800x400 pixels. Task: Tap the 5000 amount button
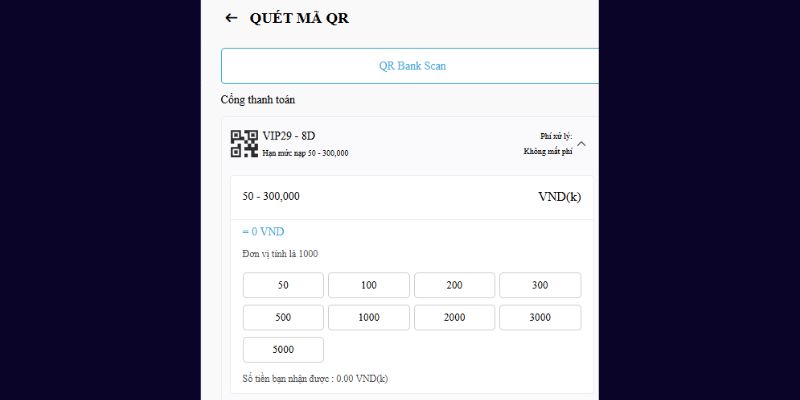click(283, 350)
